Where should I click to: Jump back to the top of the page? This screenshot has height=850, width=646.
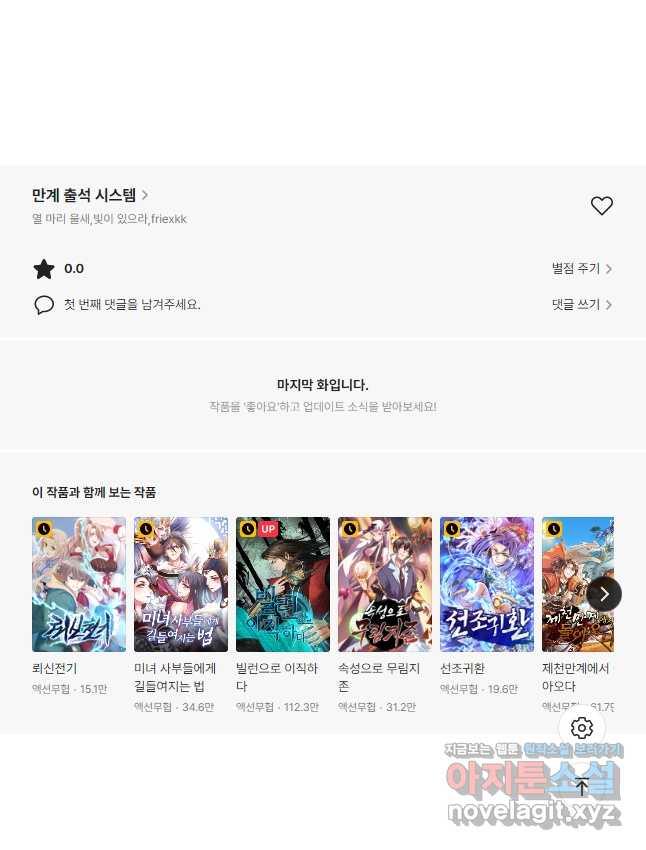(x=582, y=786)
